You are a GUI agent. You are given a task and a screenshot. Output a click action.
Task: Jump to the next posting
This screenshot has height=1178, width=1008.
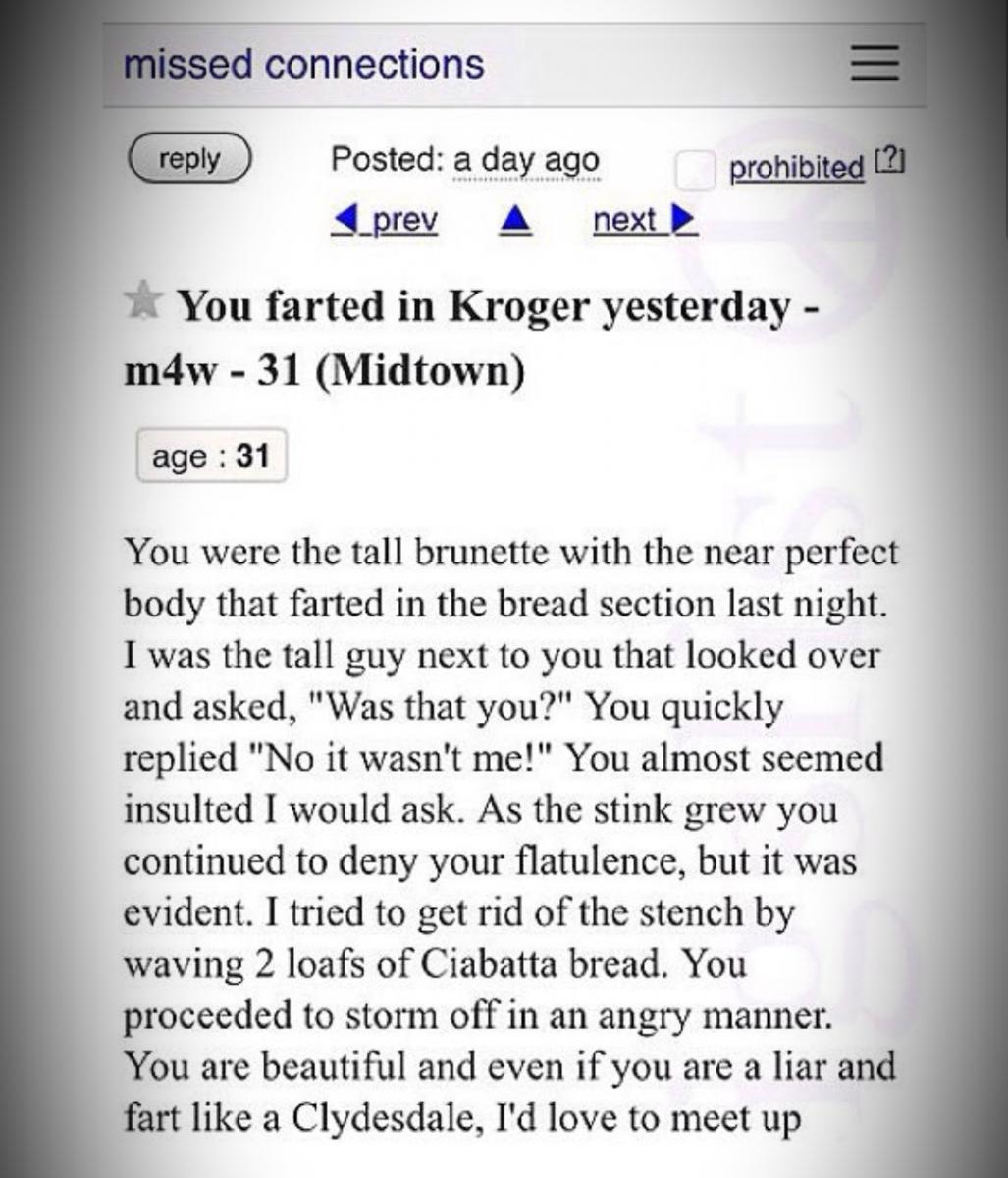coord(644,220)
